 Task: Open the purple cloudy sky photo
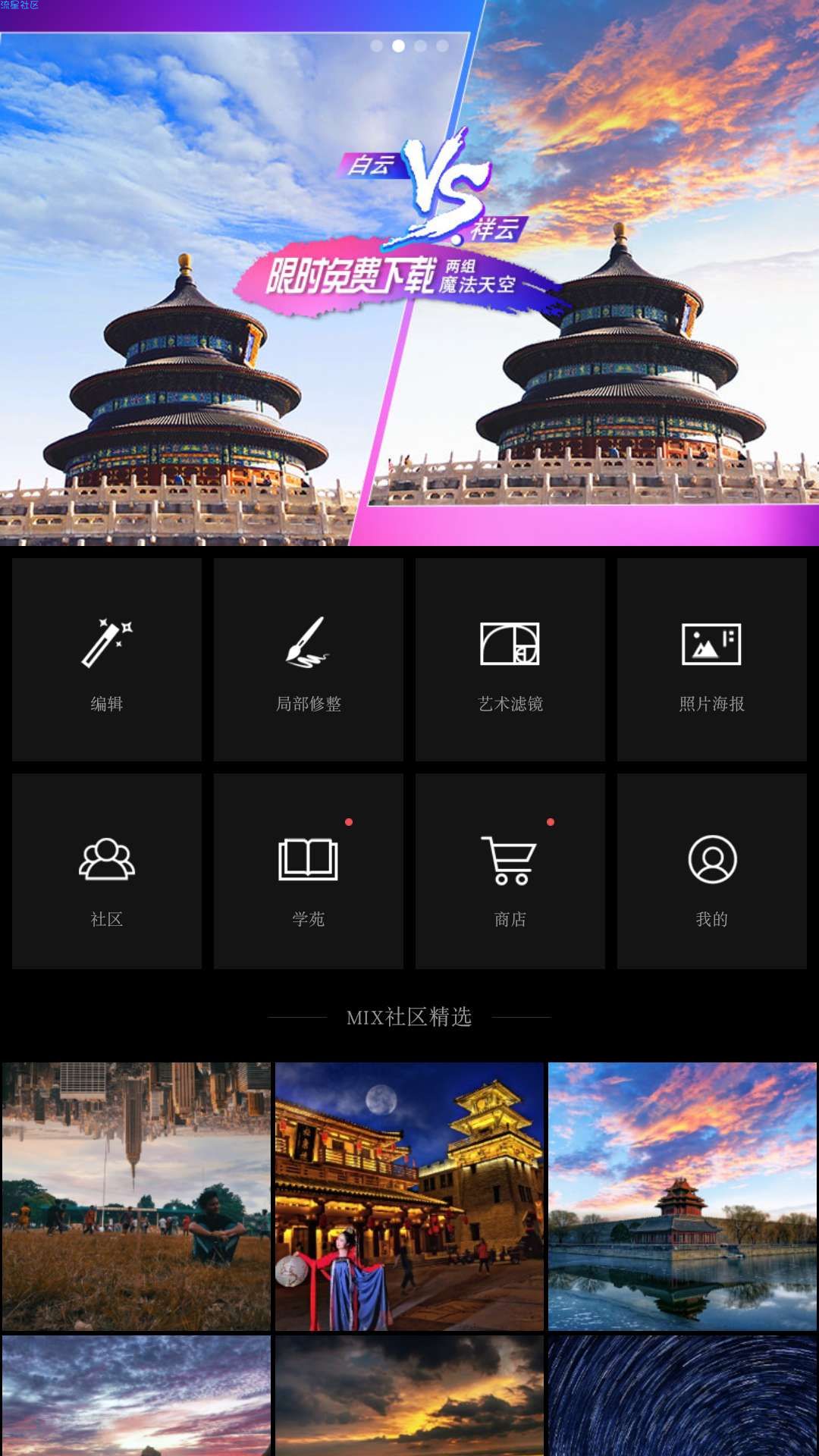tap(136, 1395)
